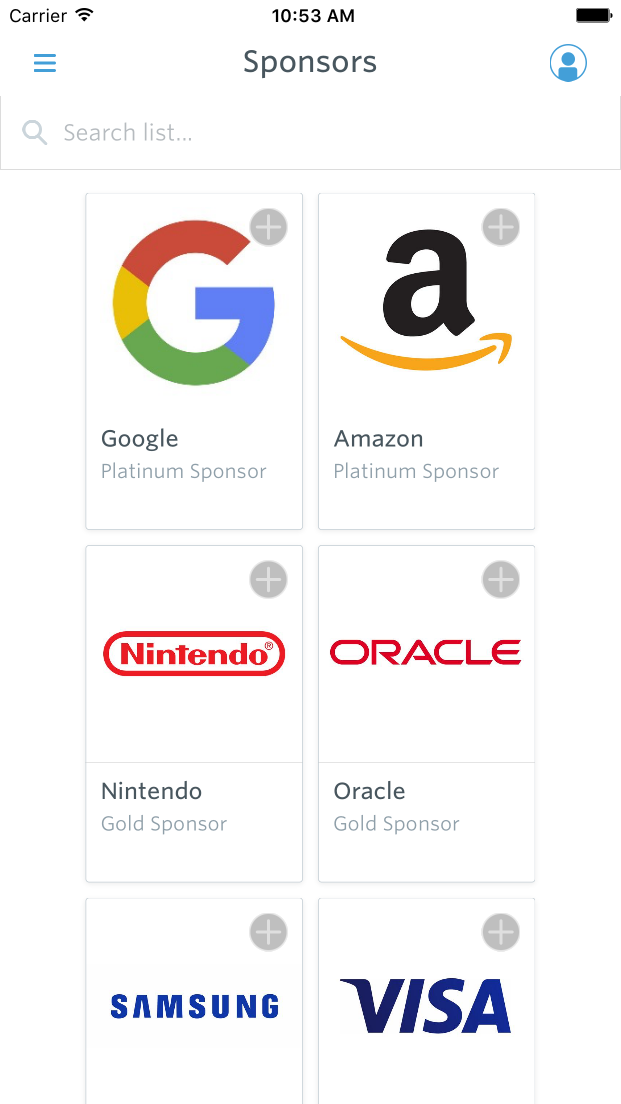Open the hamburger menu drawer
Image resolution: width=621 pixels, height=1104 pixels.
pyautogui.click(x=45, y=63)
